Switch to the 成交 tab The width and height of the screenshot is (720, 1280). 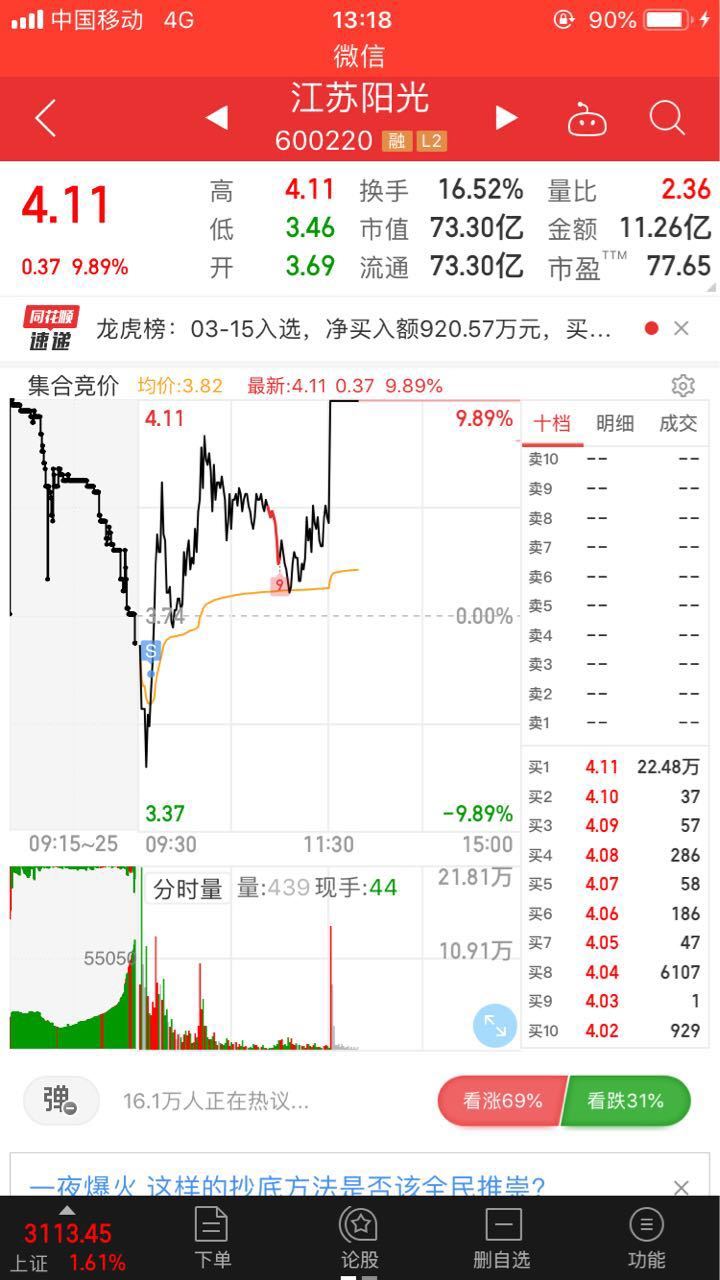678,423
